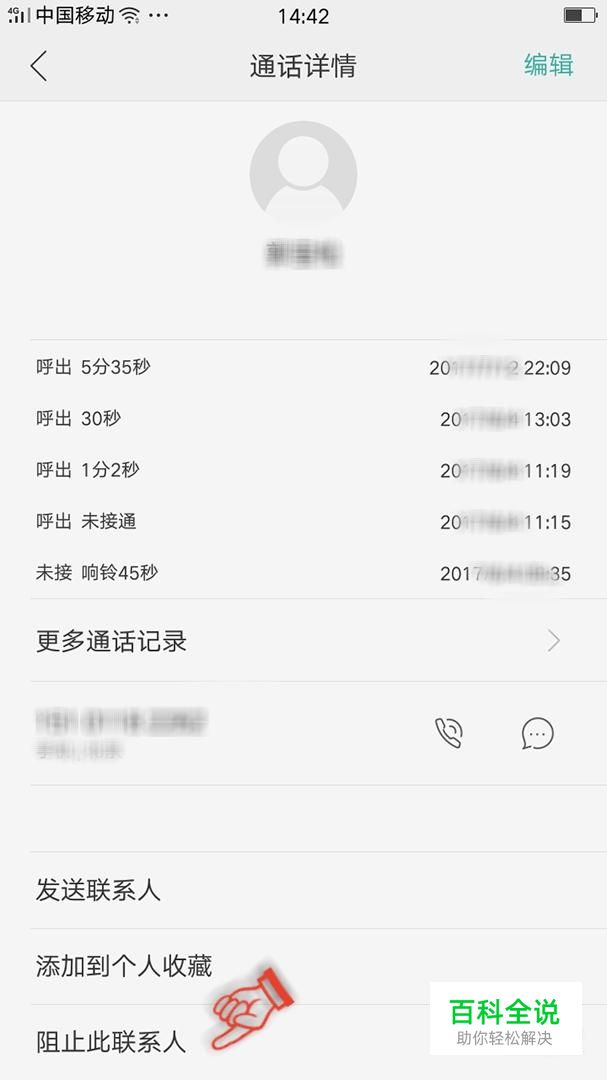Call this number via the phone icon
Image resolution: width=607 pixels, height=1080 pixels.
(x=449, y=733)
